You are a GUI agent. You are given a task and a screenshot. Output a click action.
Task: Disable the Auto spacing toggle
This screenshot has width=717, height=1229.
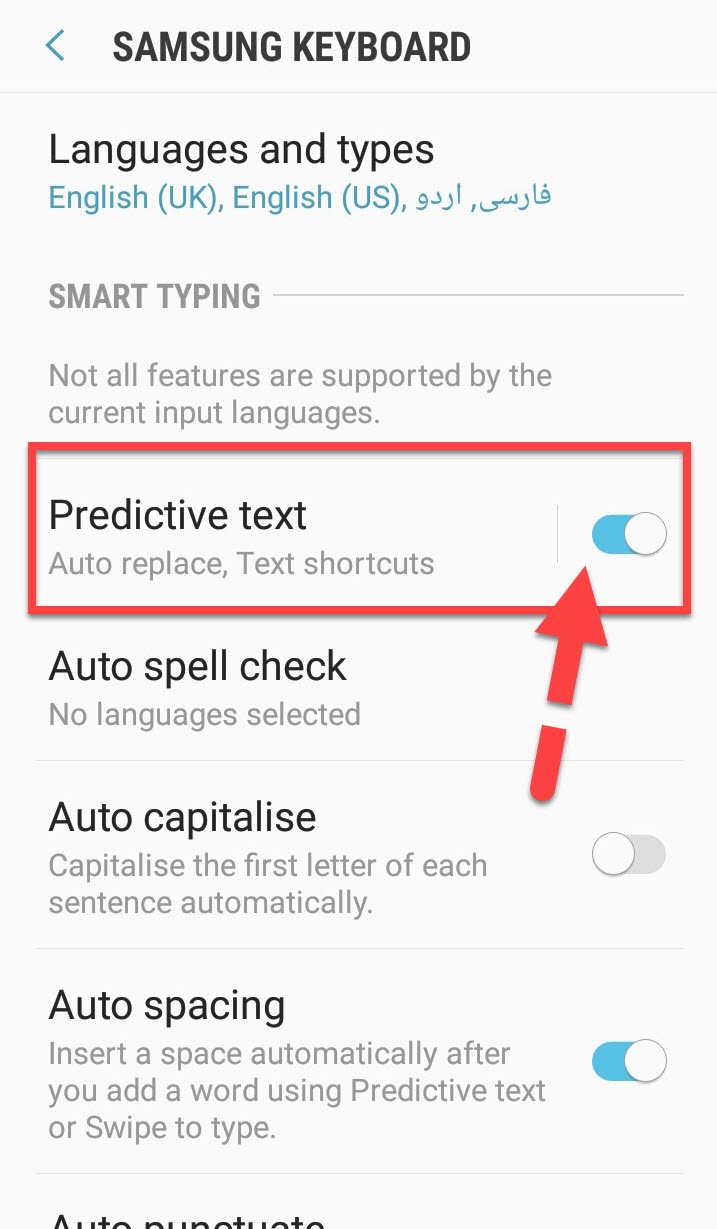(x=628, y=1061)
